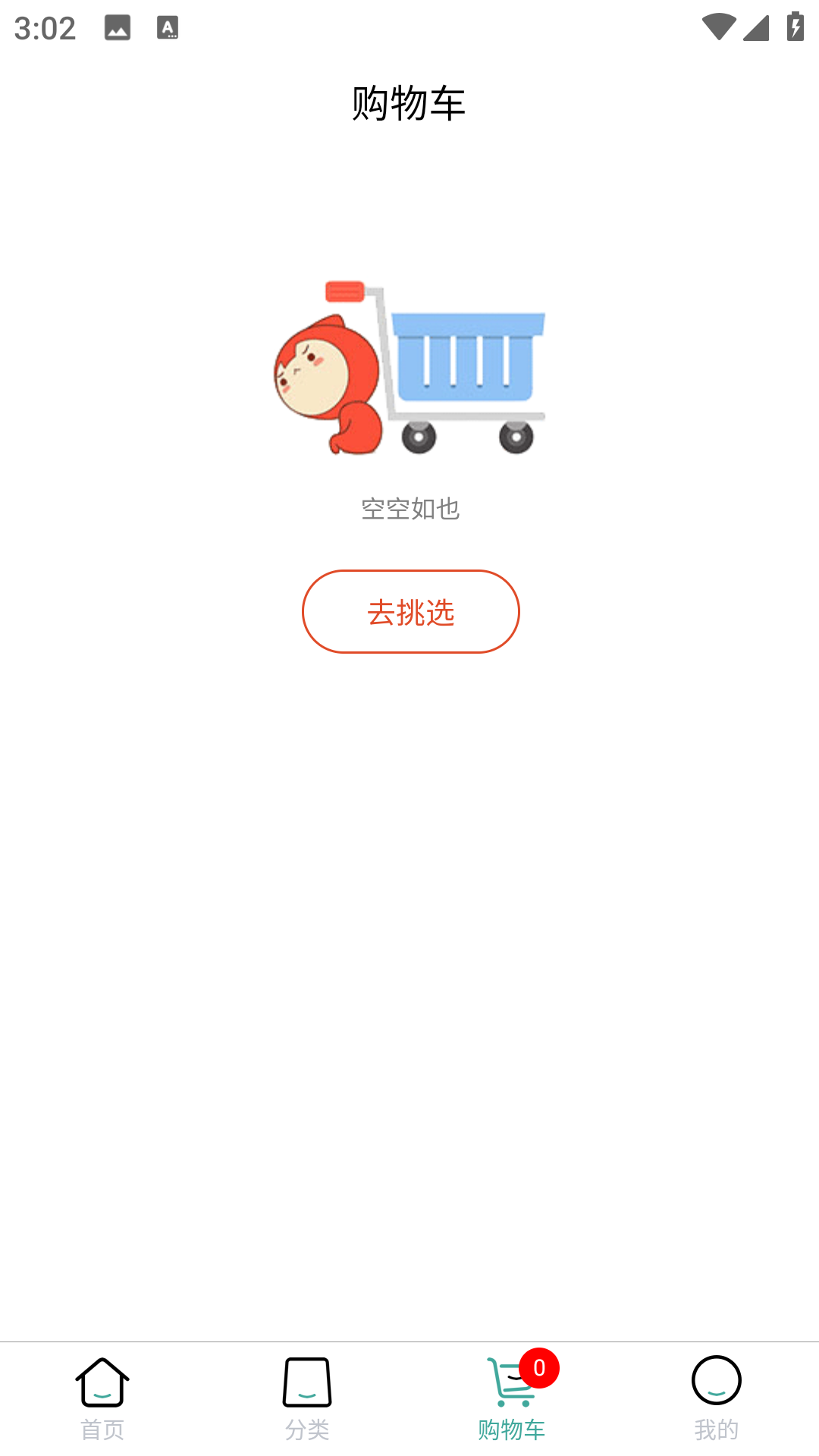
Task: Switch to the 分类 tab
Action: (306, 1429)
